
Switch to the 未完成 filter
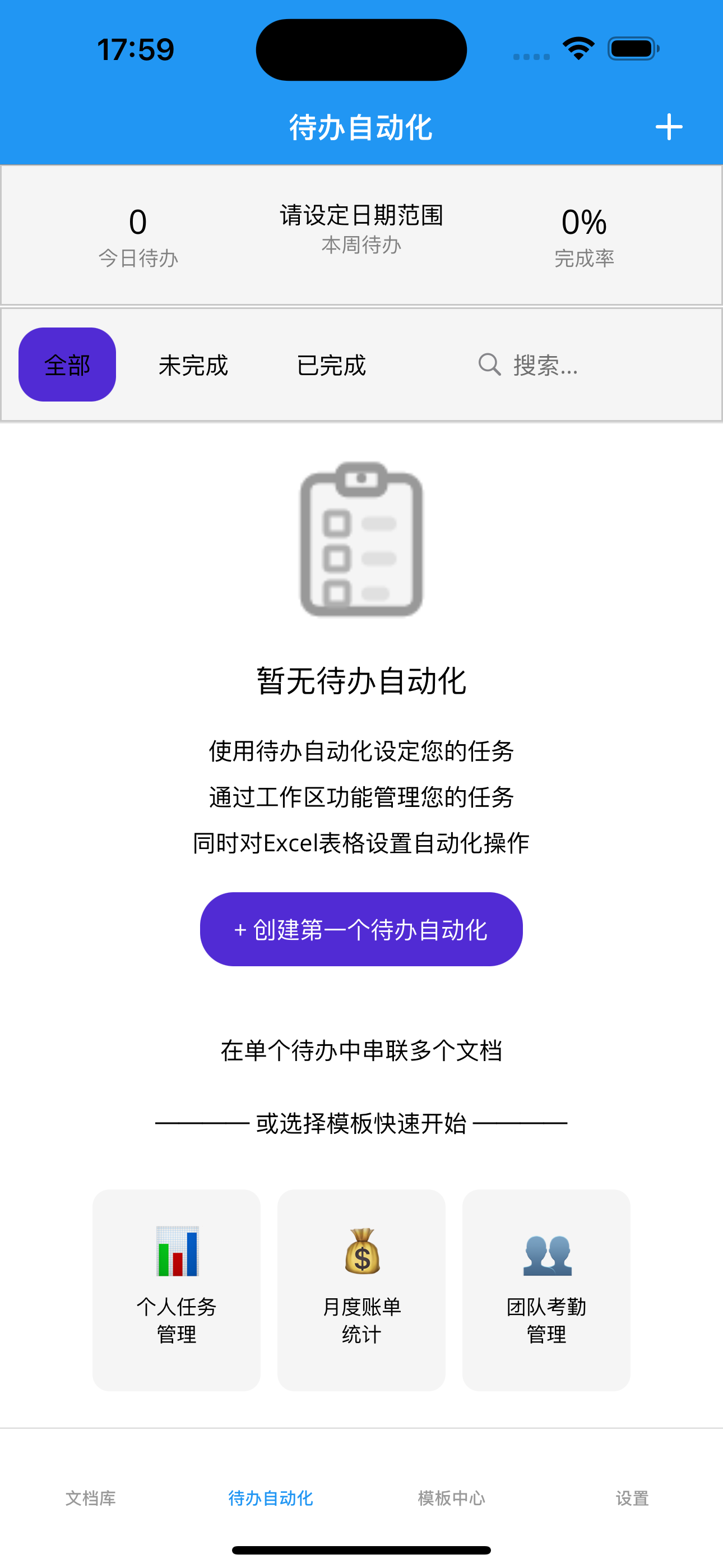[193, 365]
